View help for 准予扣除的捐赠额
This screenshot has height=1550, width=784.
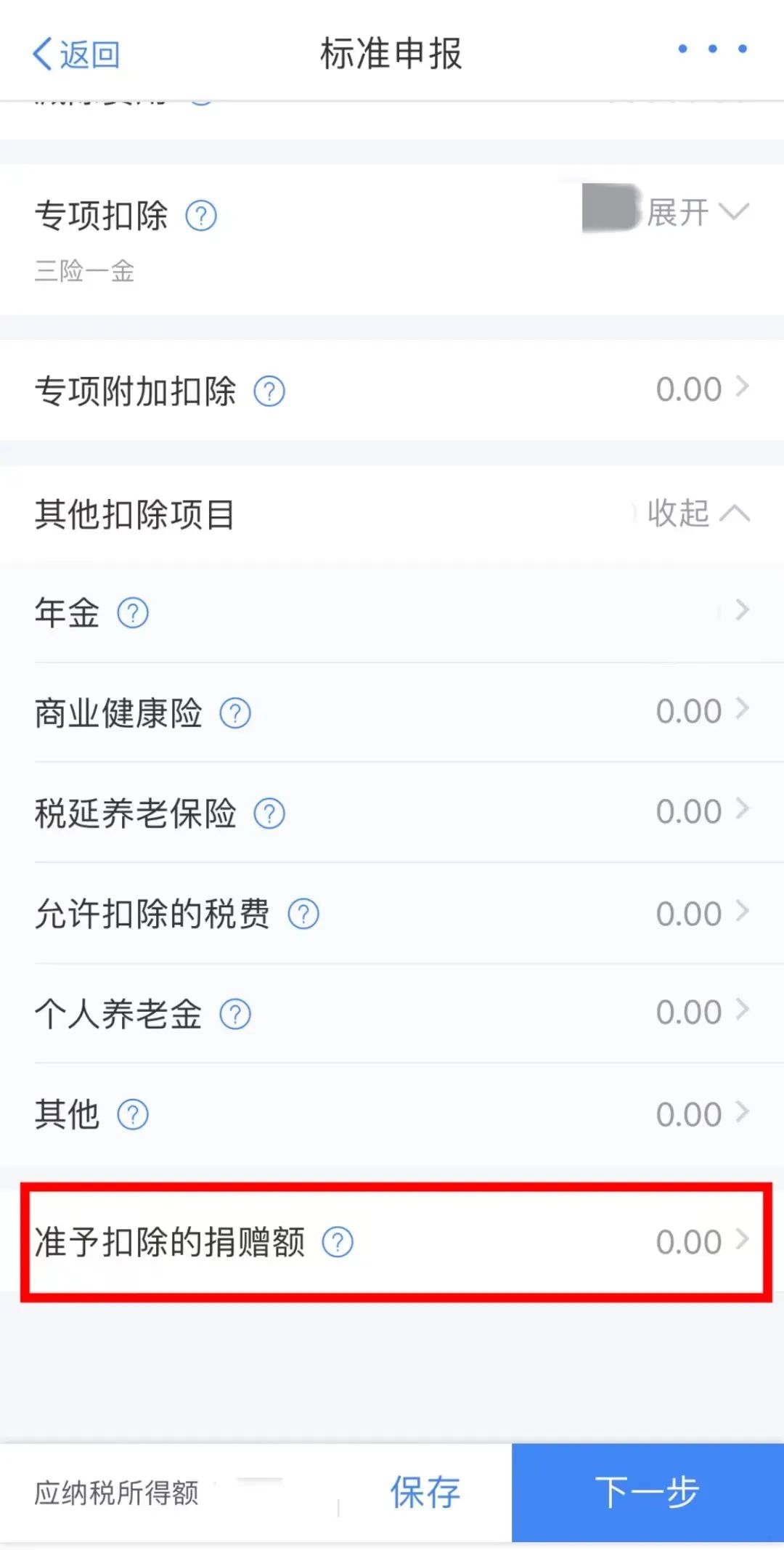(338, 1241)
